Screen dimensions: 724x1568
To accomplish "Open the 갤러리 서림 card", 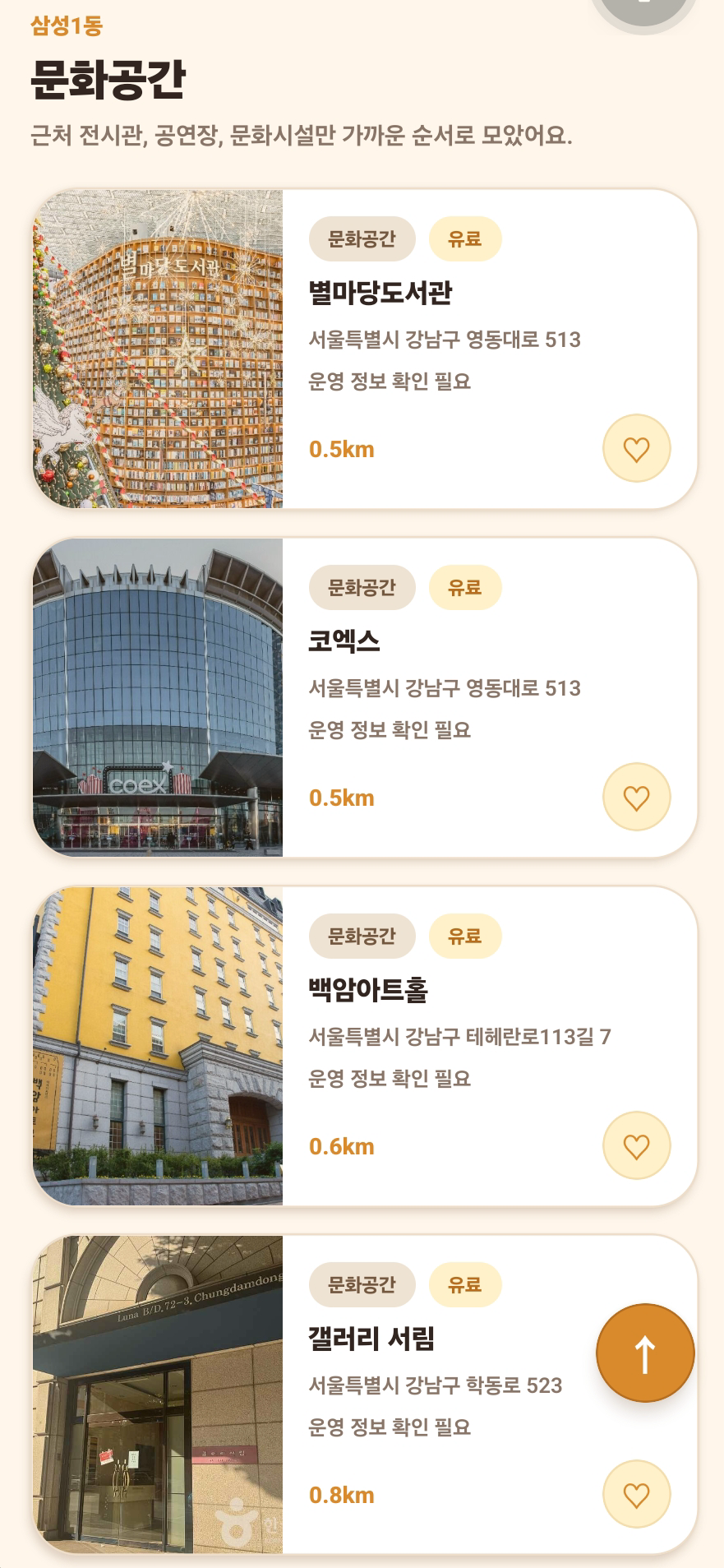I will 365,1395.
